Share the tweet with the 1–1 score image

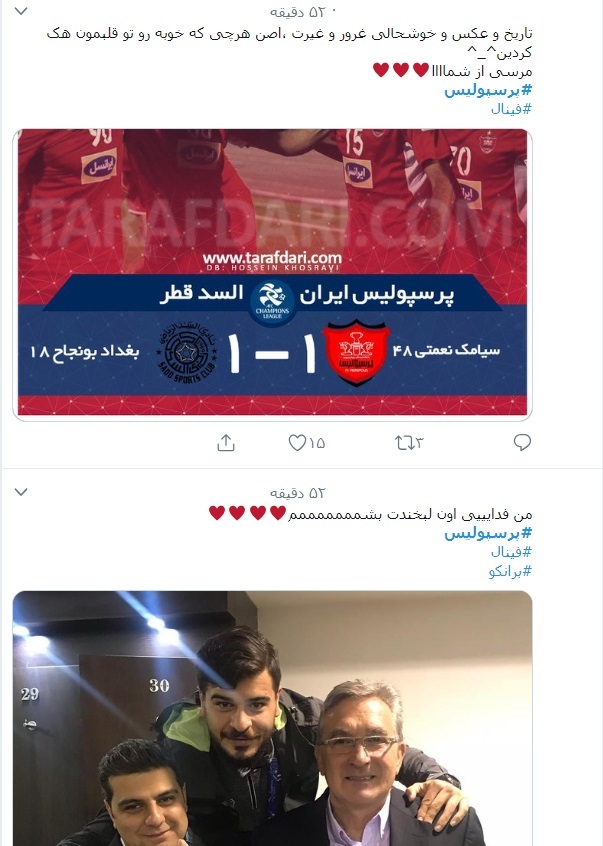(226, 442)
